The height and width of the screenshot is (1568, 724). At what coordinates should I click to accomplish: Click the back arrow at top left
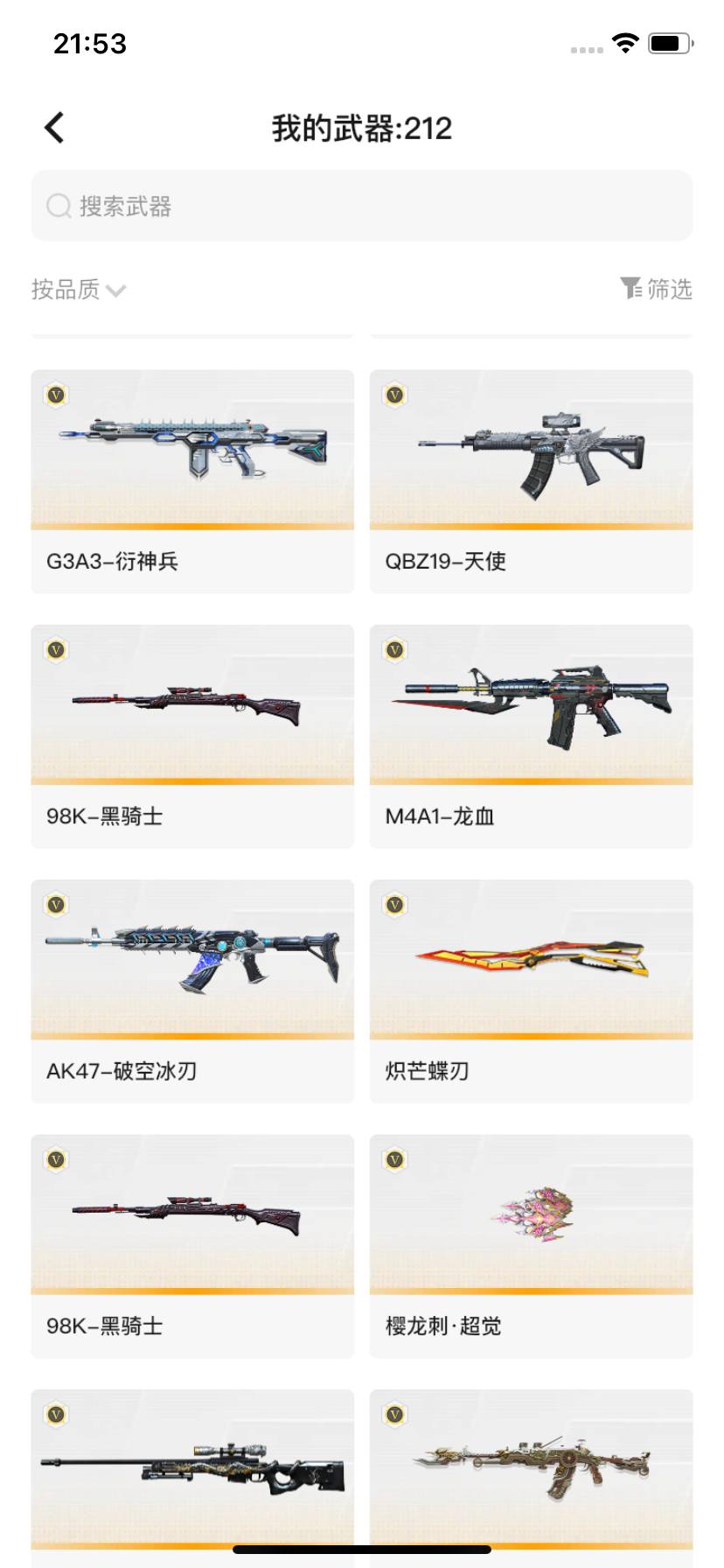(54, 126)
